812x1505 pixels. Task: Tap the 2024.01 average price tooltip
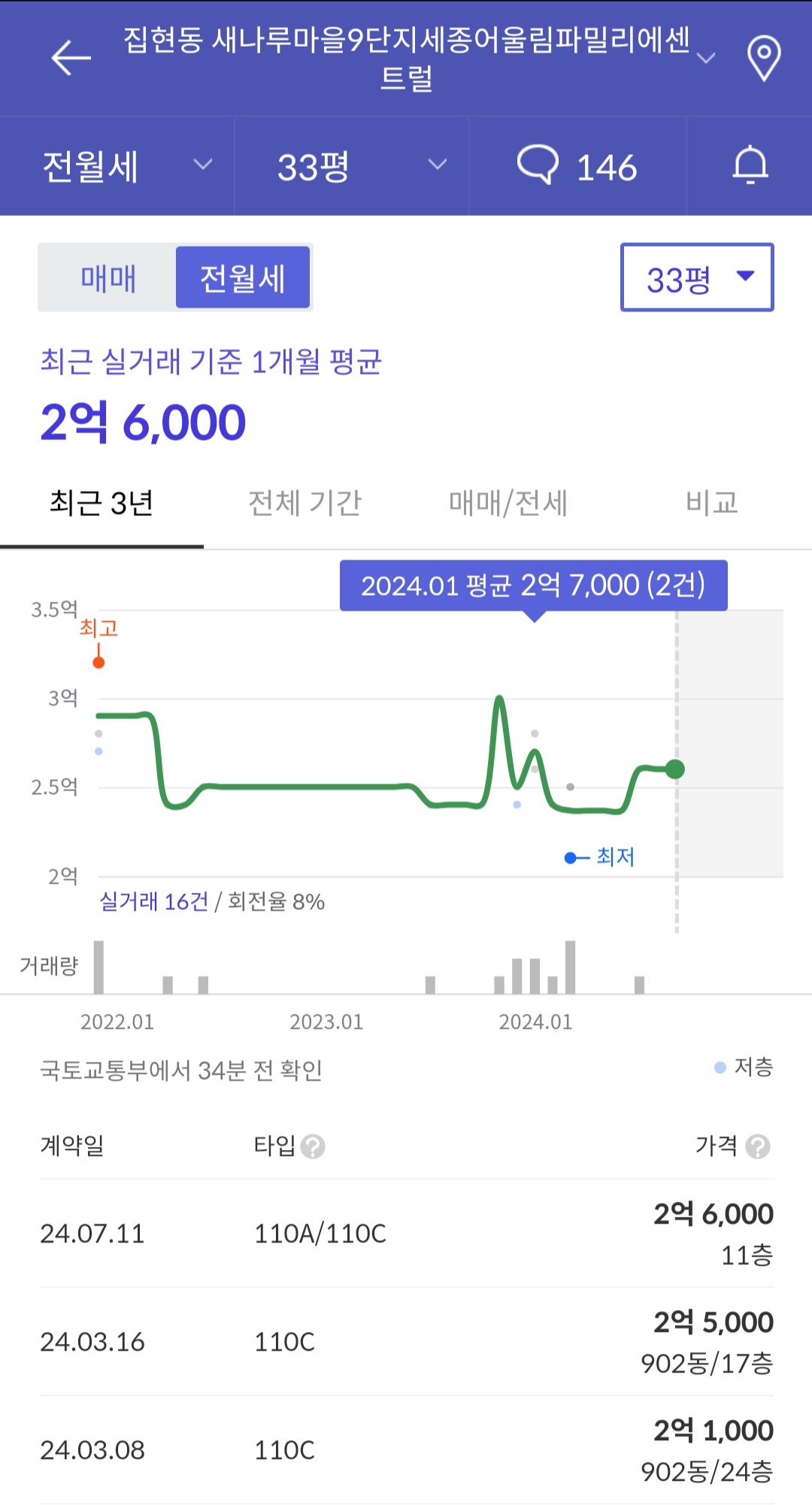click(x=534, y=586)
